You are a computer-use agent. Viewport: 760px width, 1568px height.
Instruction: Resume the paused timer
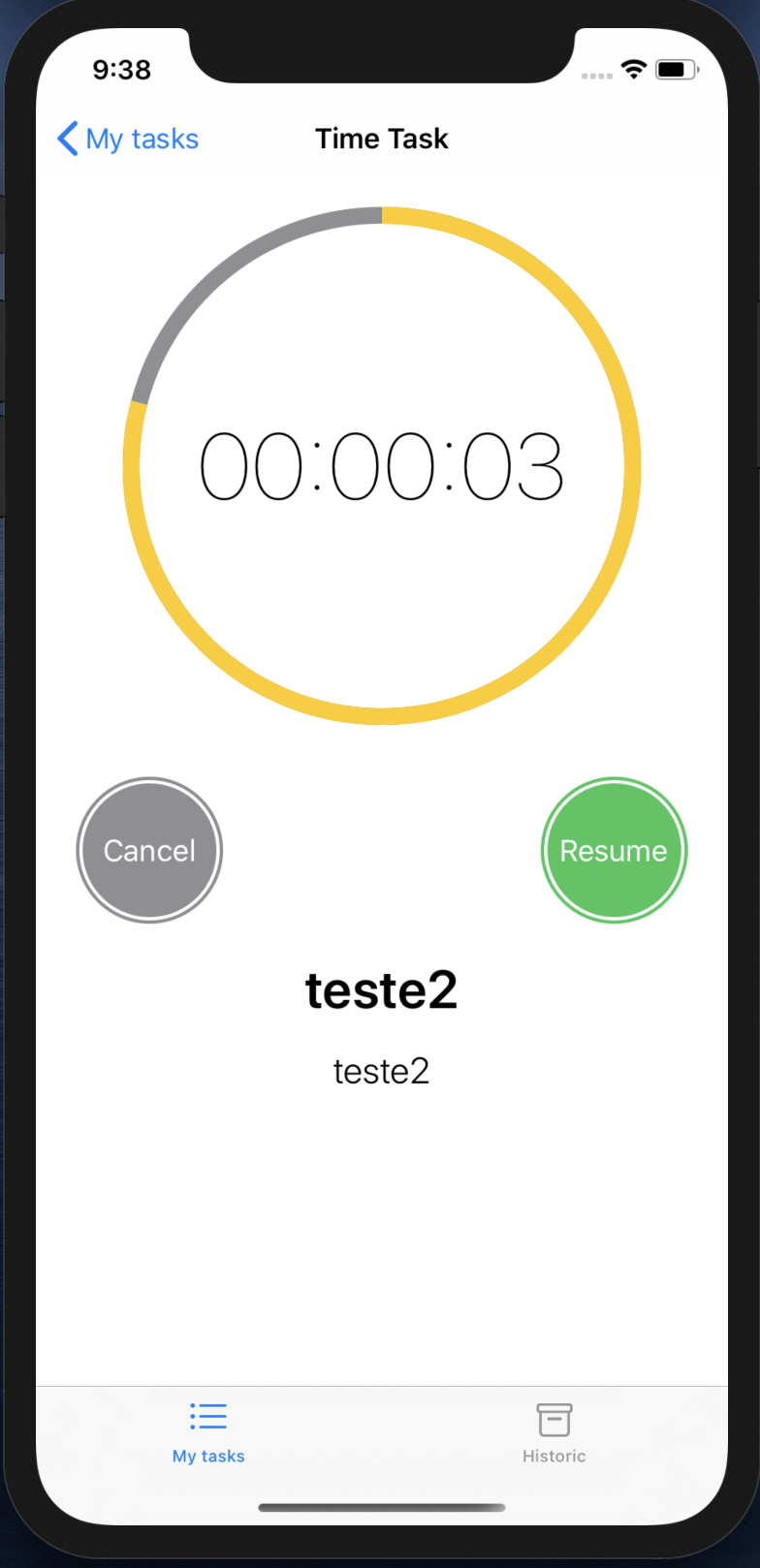[614, 850]
